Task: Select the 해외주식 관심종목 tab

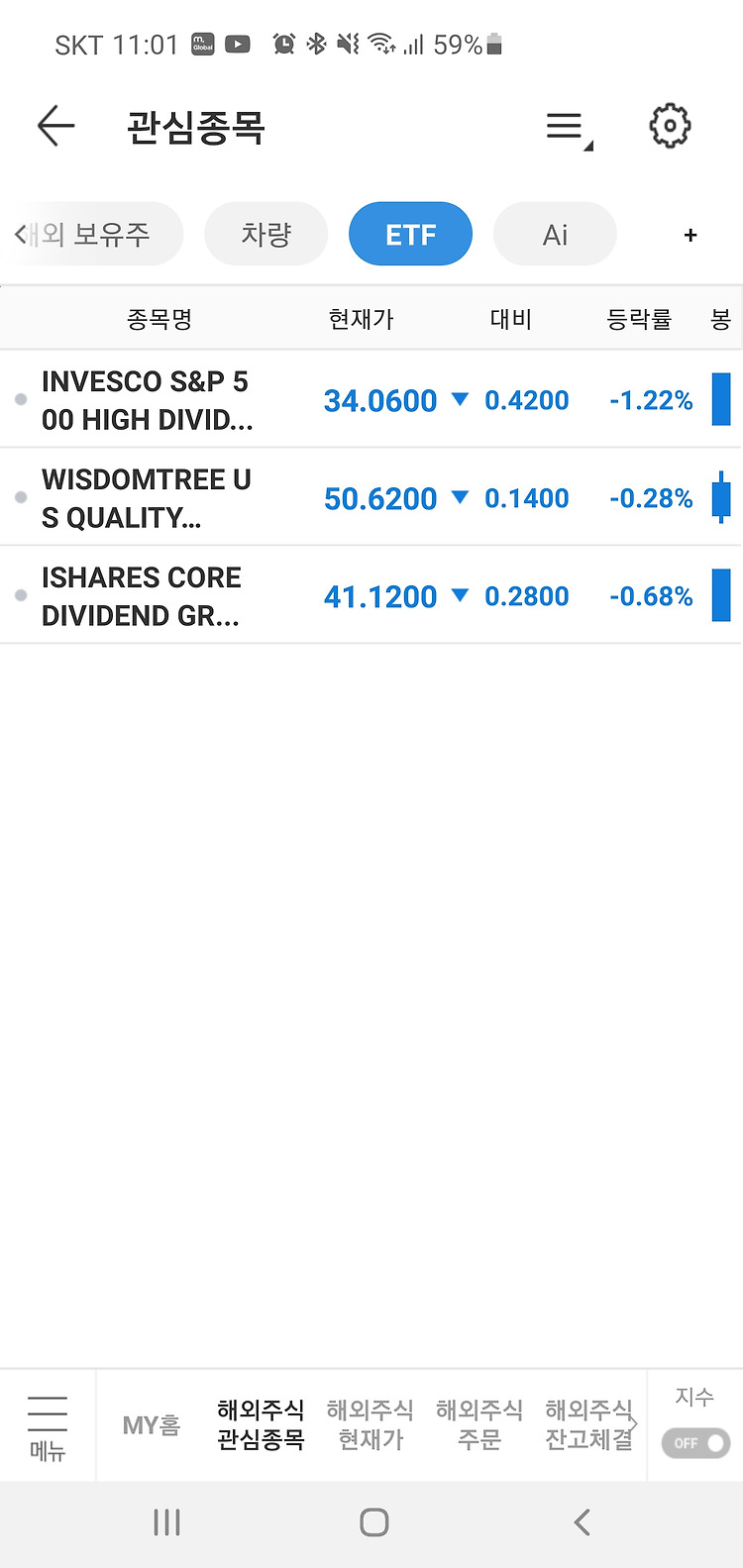Action: coord(261,1424)
